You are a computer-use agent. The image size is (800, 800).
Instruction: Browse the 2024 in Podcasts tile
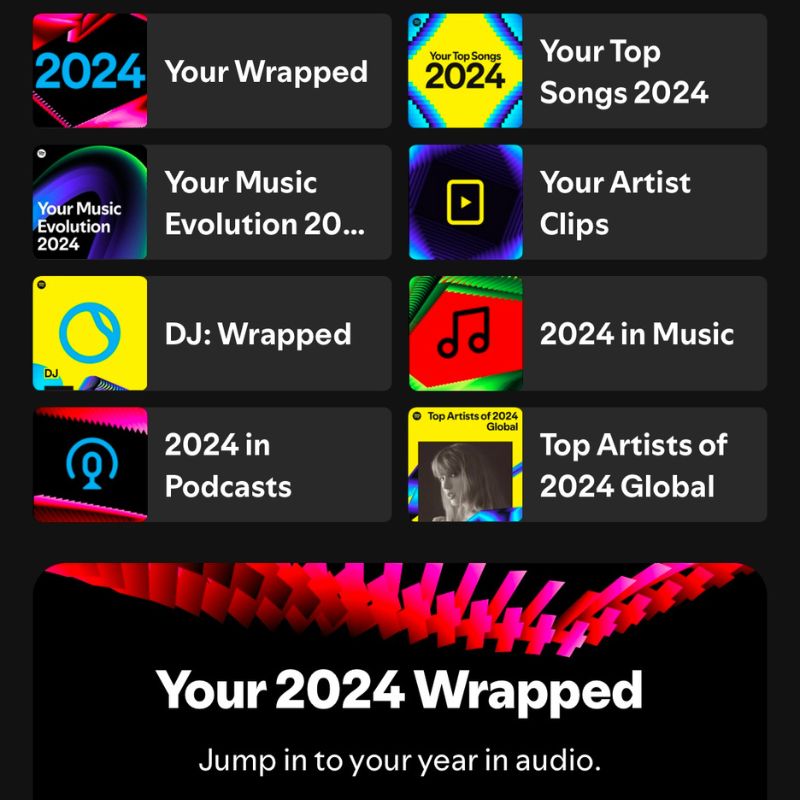(x=212, y=464)
